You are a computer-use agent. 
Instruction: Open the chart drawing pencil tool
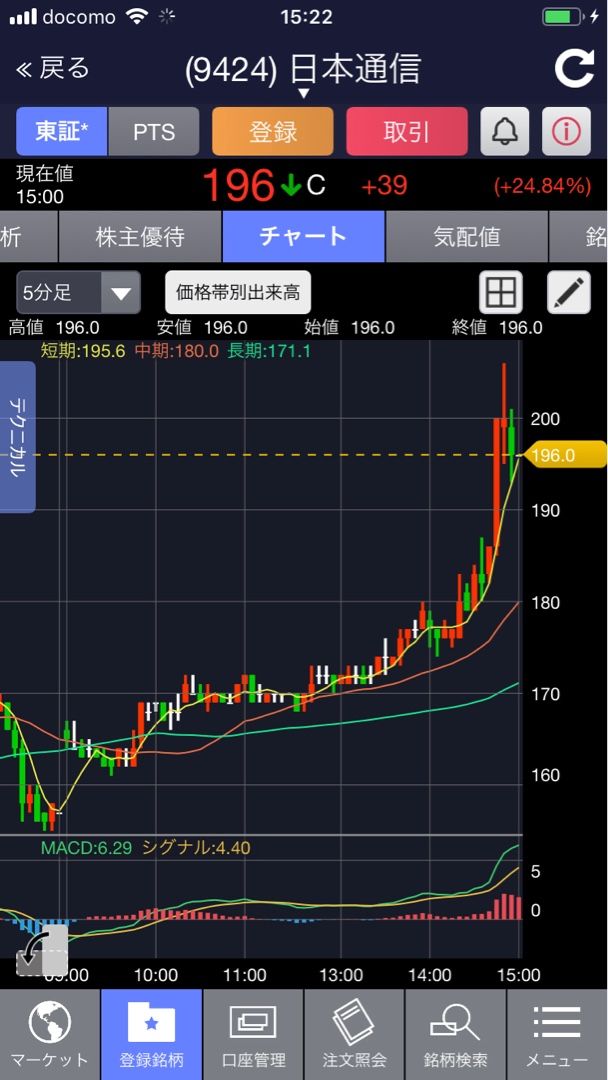[569, 293]
